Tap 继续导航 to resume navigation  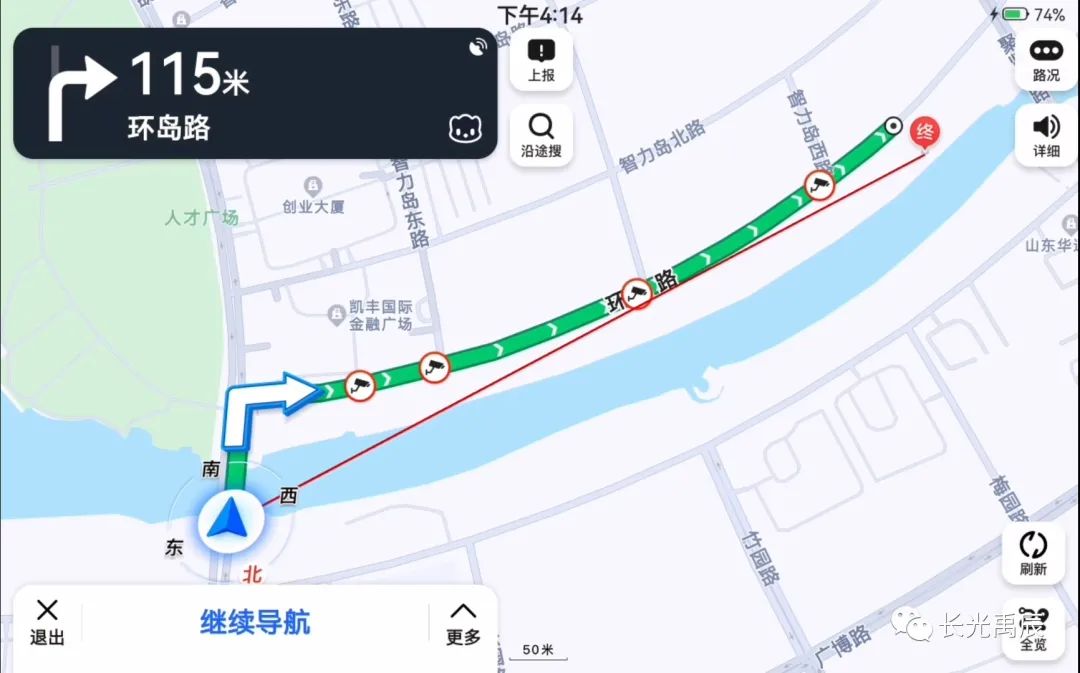coord(255,623)
